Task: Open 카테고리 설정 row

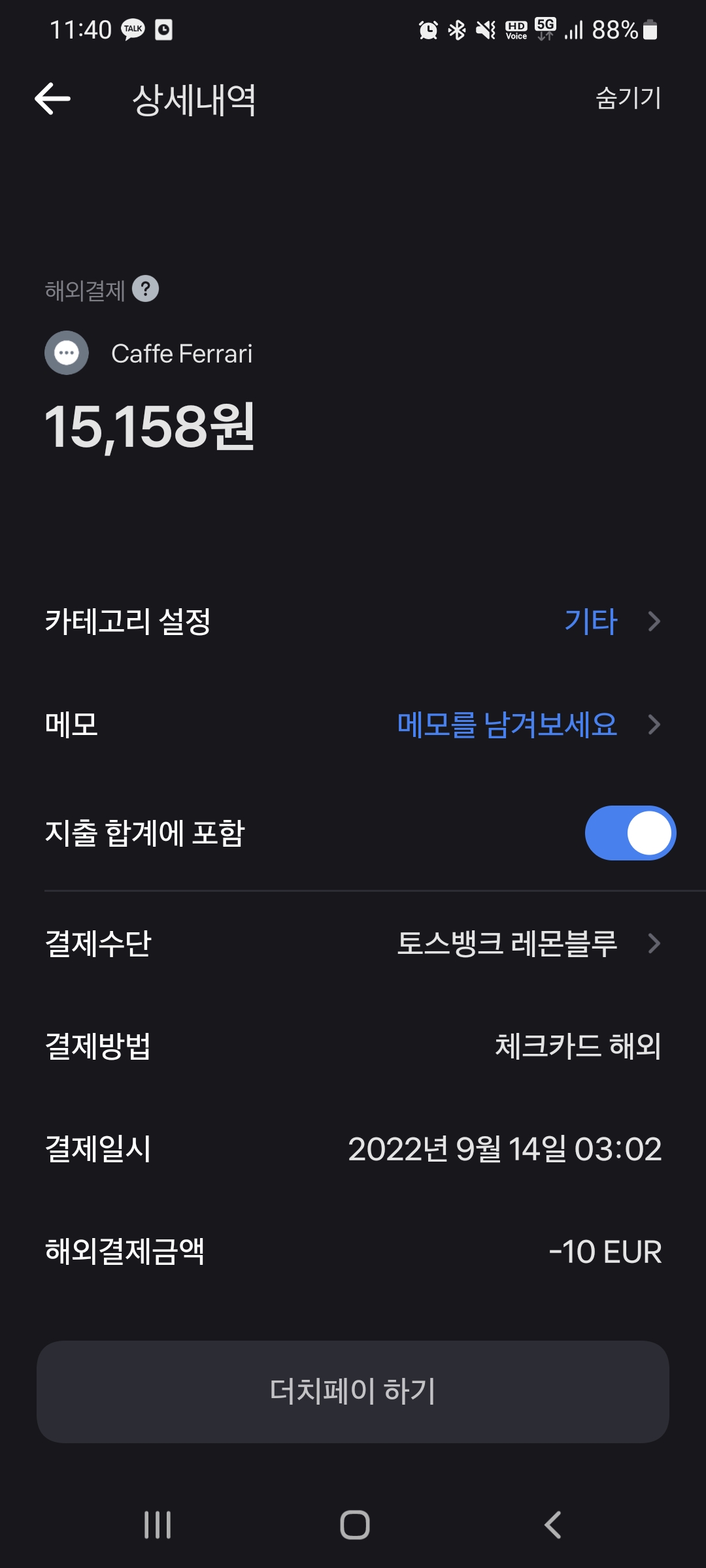Action: [353, 621]
